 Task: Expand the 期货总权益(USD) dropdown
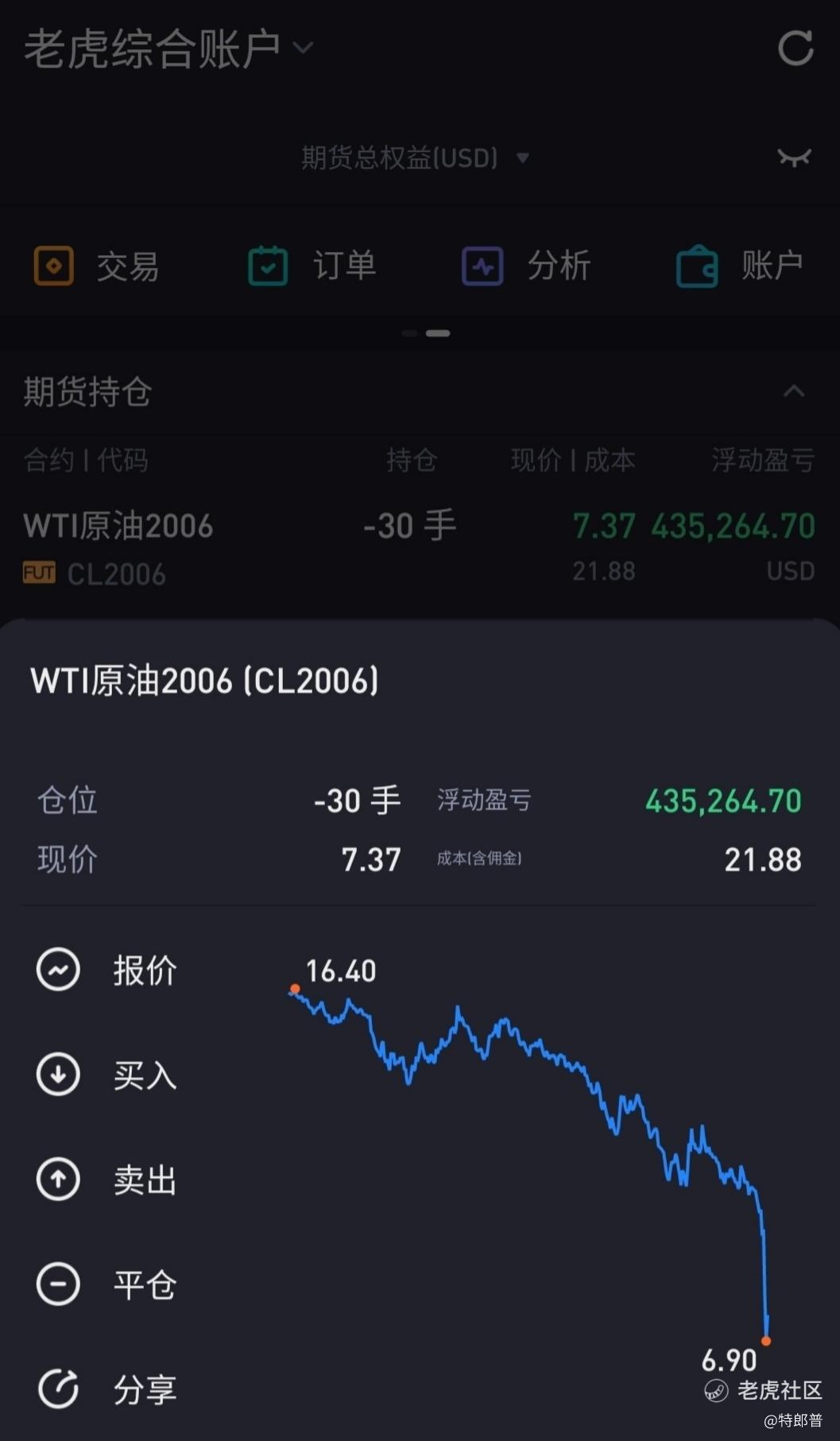[x=415, y=157]
